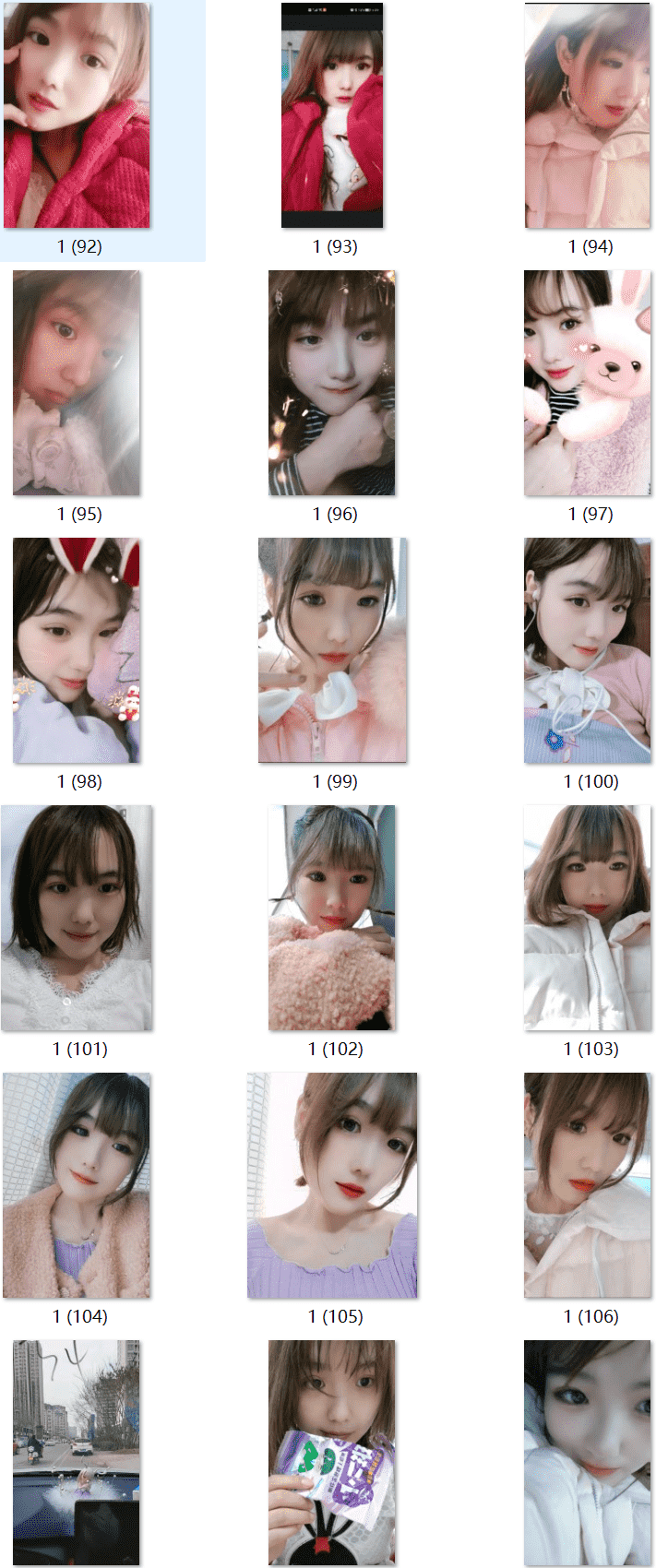
Task: Open the image file 1 (103)
Action: point(588,918)
